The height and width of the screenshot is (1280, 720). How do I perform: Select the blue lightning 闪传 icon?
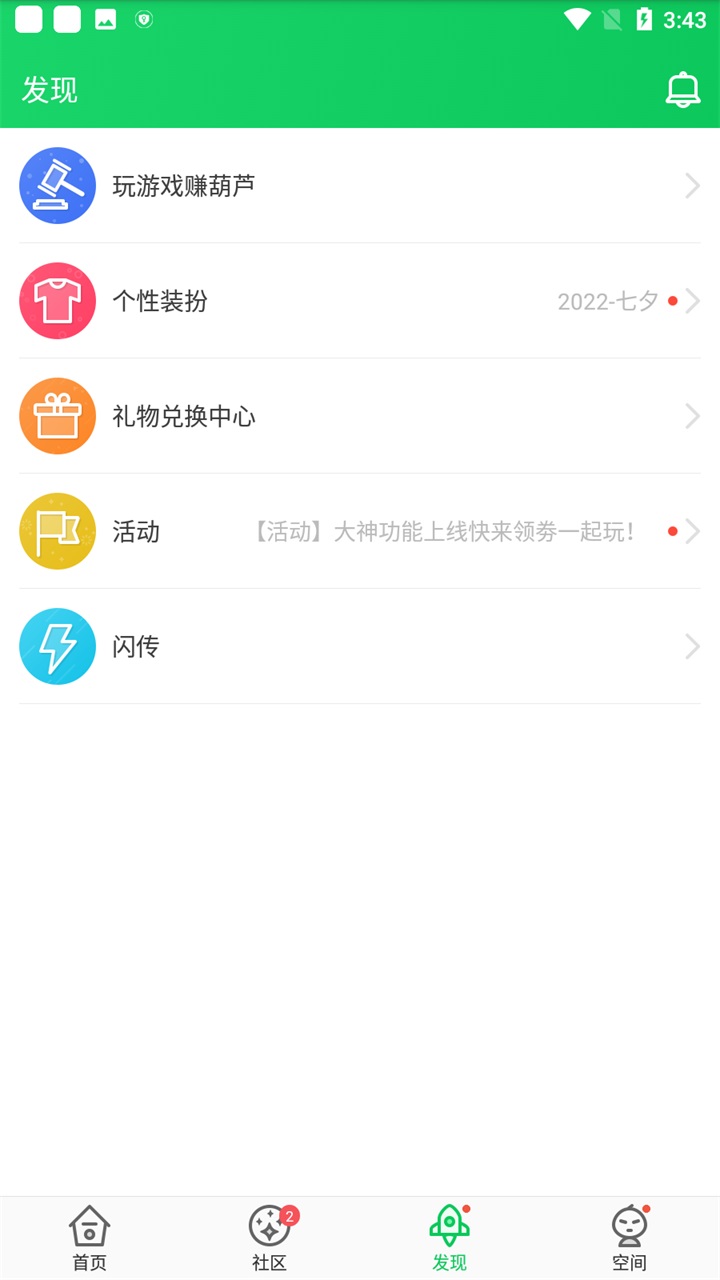click(57, 646)
